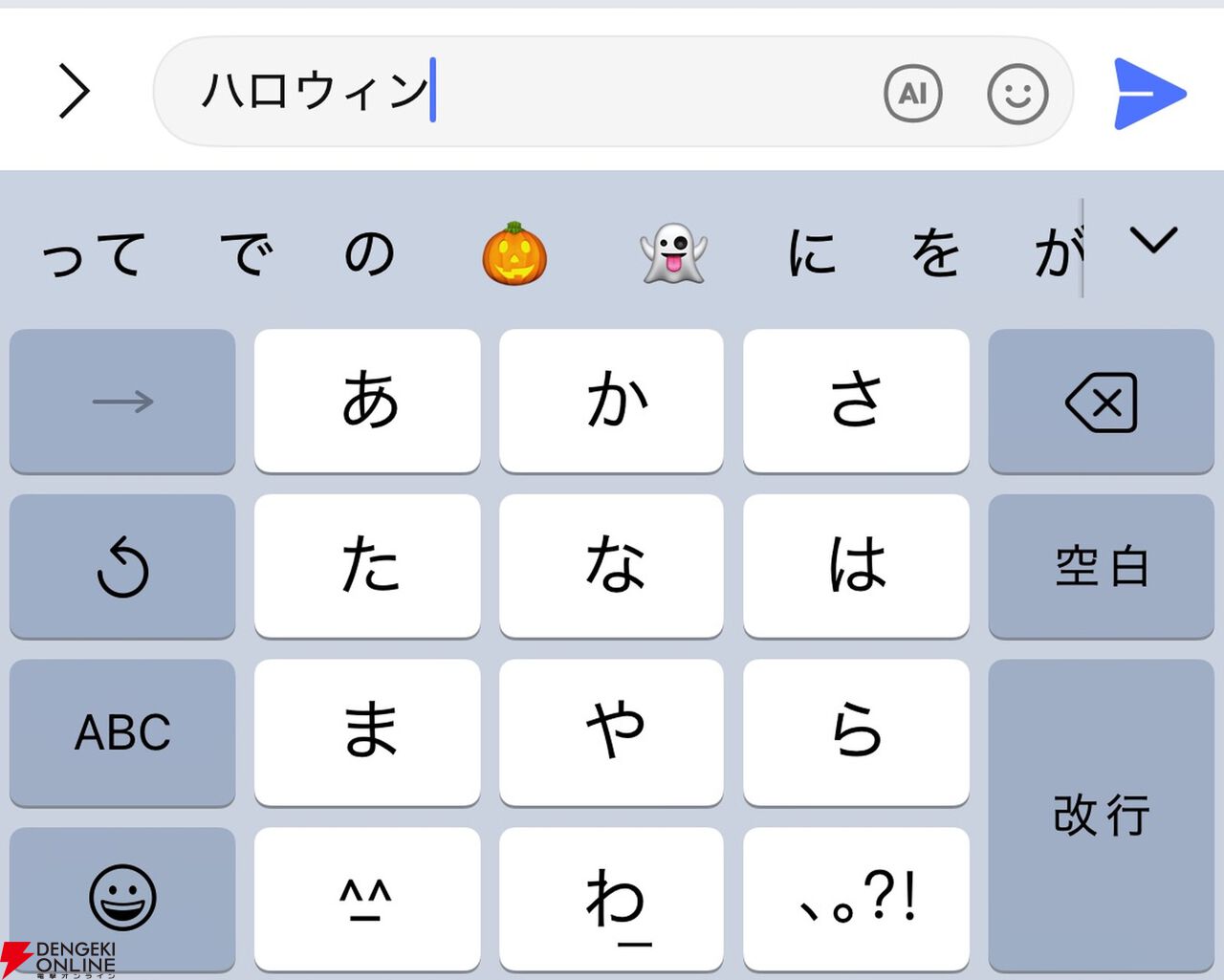This screenshot has width=1224, height=980.
Task: Switch keyboard to ABC layout
Action: click(x=122, y=732)
